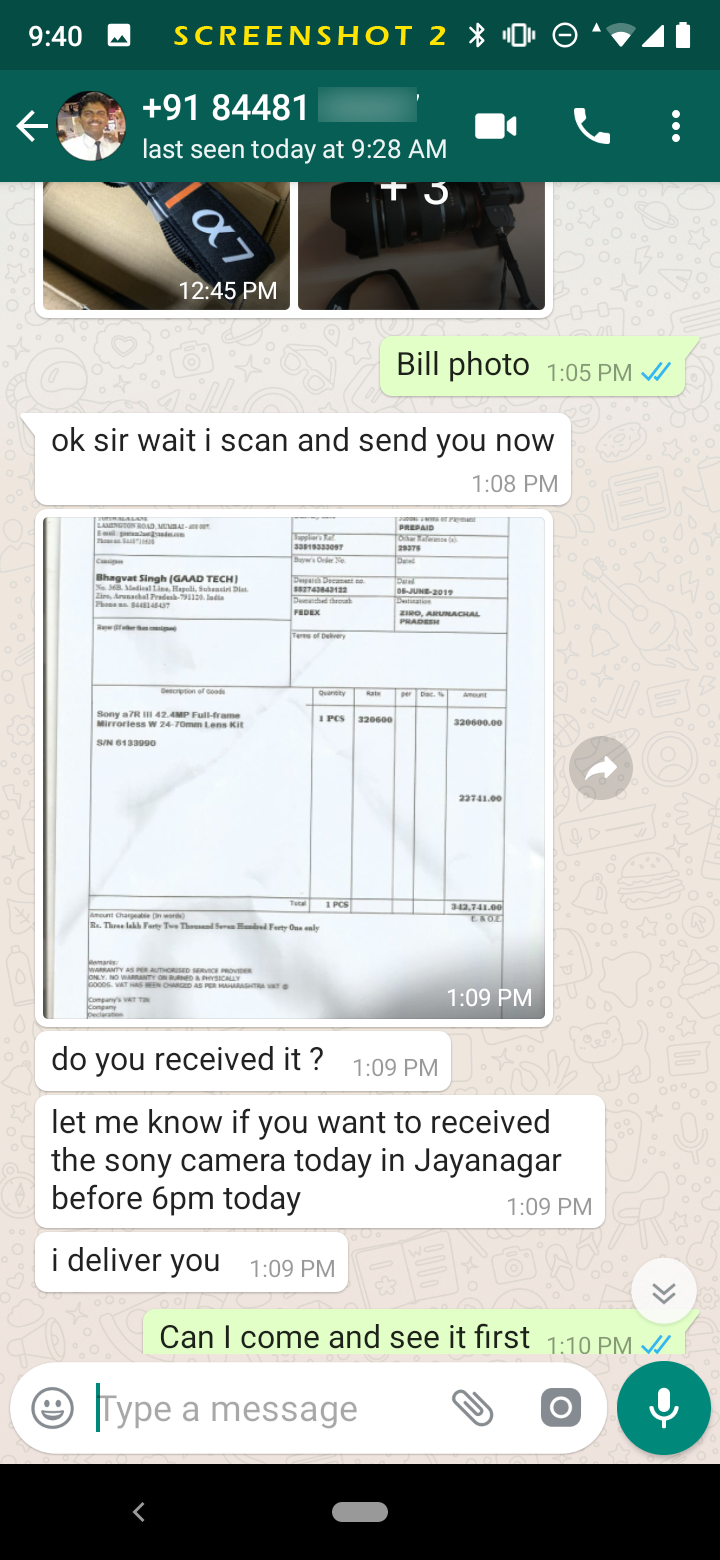
Task: Open the +3 more photos tile
Action: pos(421,246)
